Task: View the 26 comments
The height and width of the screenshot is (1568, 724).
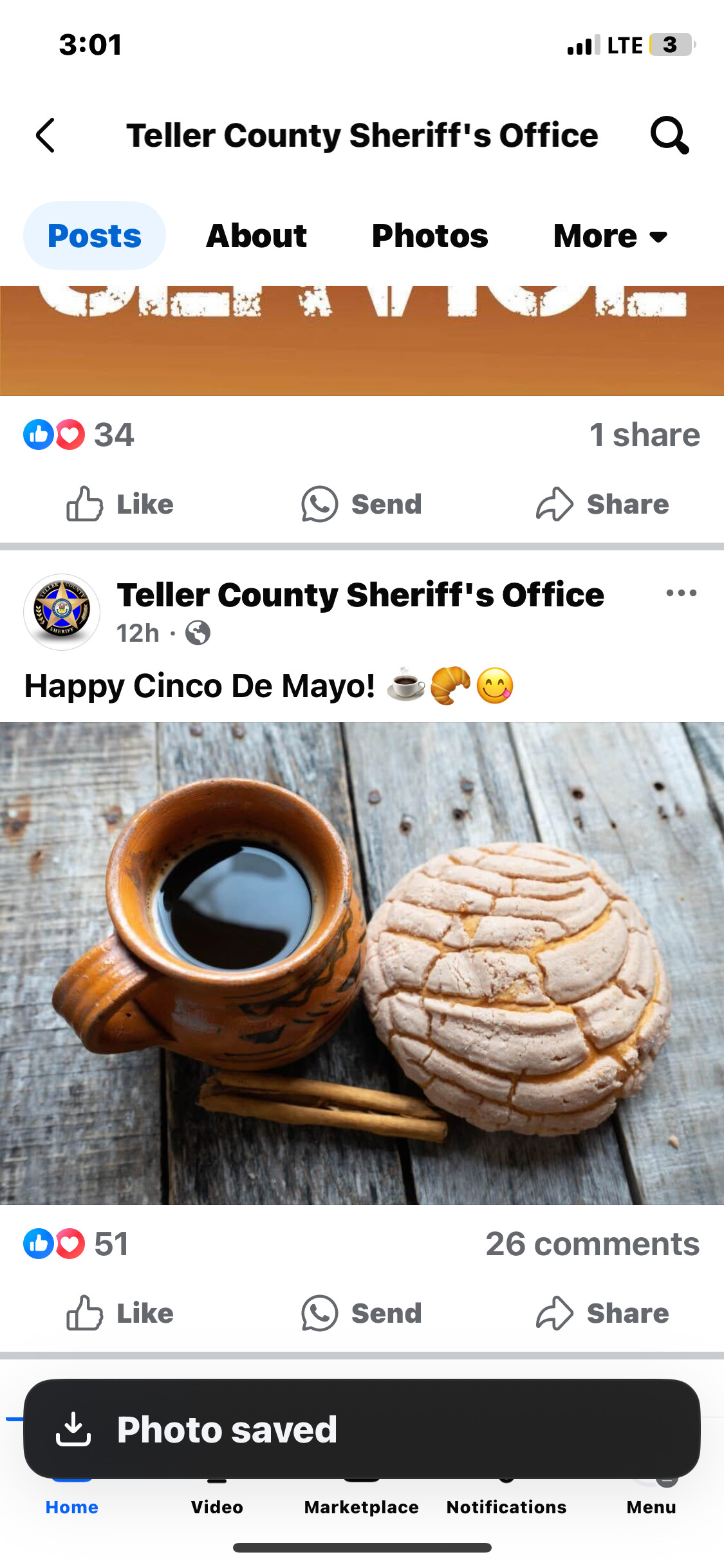Action: coord(592,1244)
